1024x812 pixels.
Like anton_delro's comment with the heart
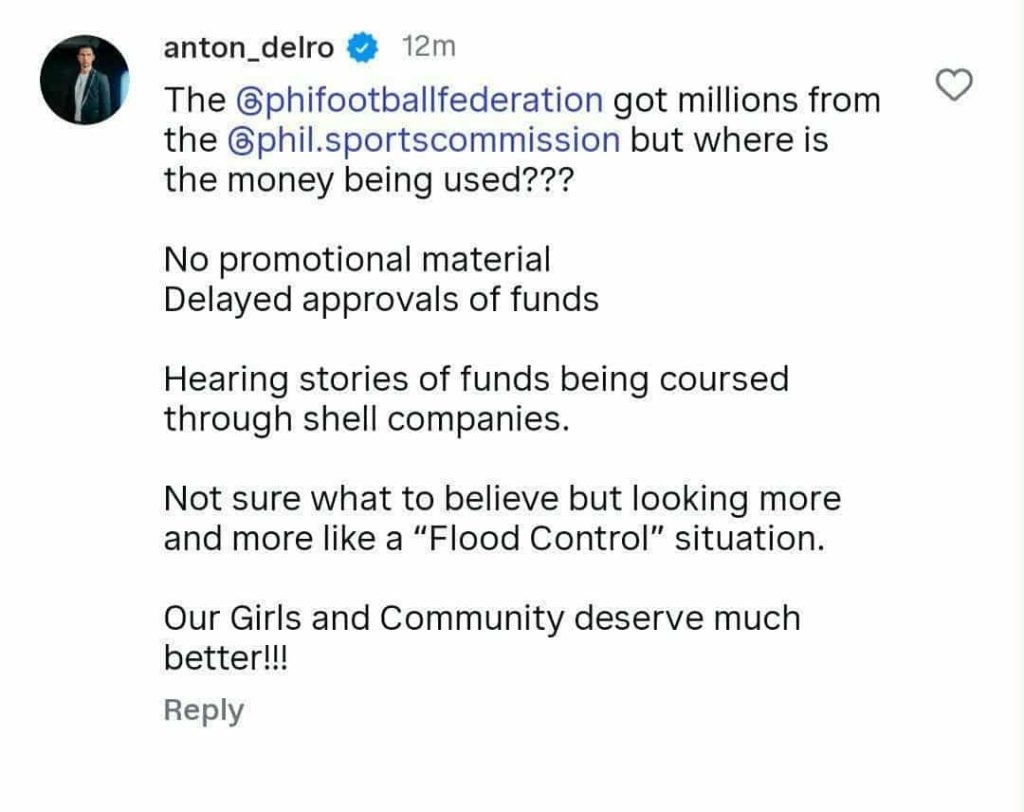tap(955, 87)
